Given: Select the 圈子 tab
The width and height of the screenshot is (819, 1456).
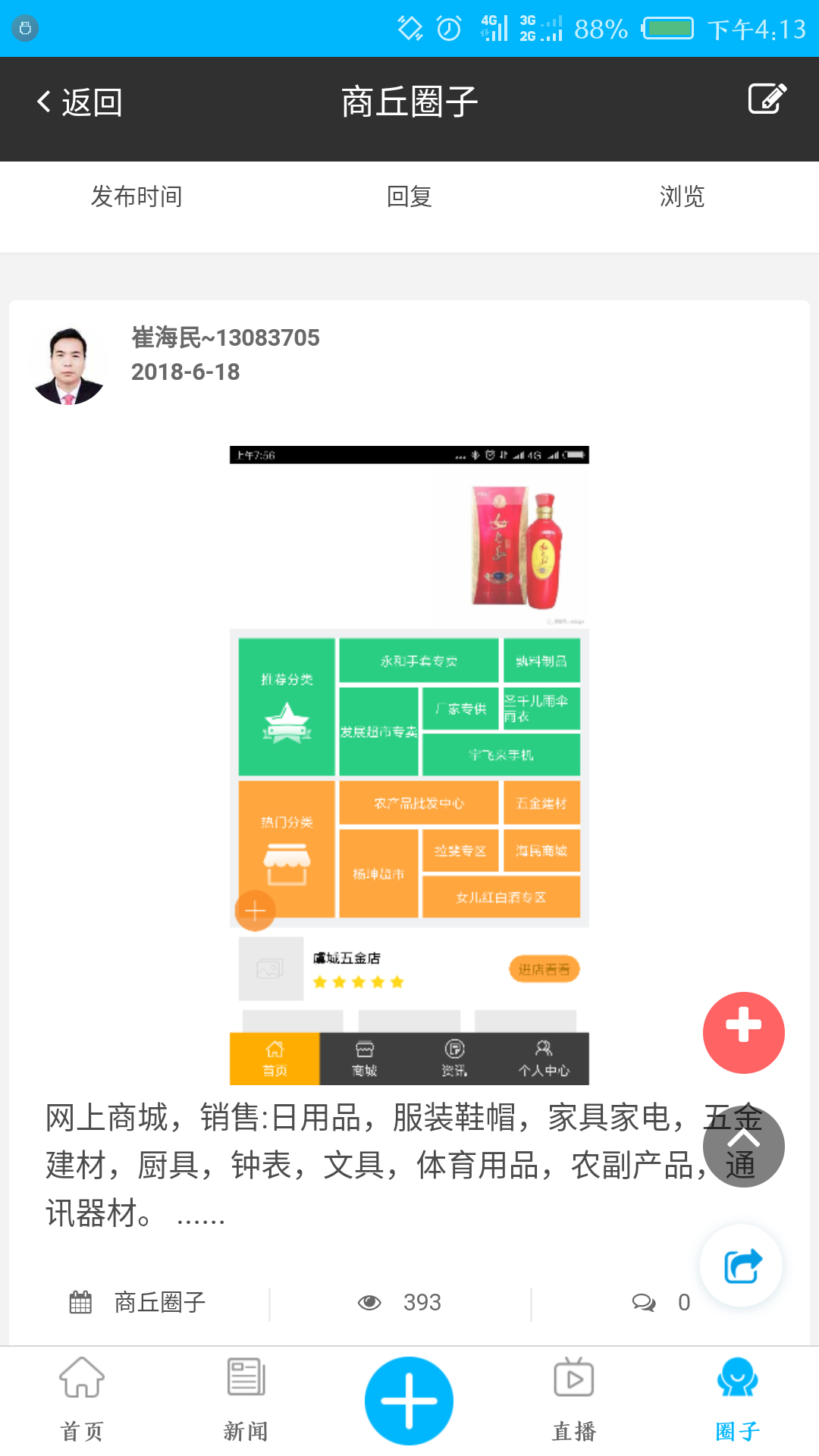Looking at the screenshot, I should [x=737, y=1399].
